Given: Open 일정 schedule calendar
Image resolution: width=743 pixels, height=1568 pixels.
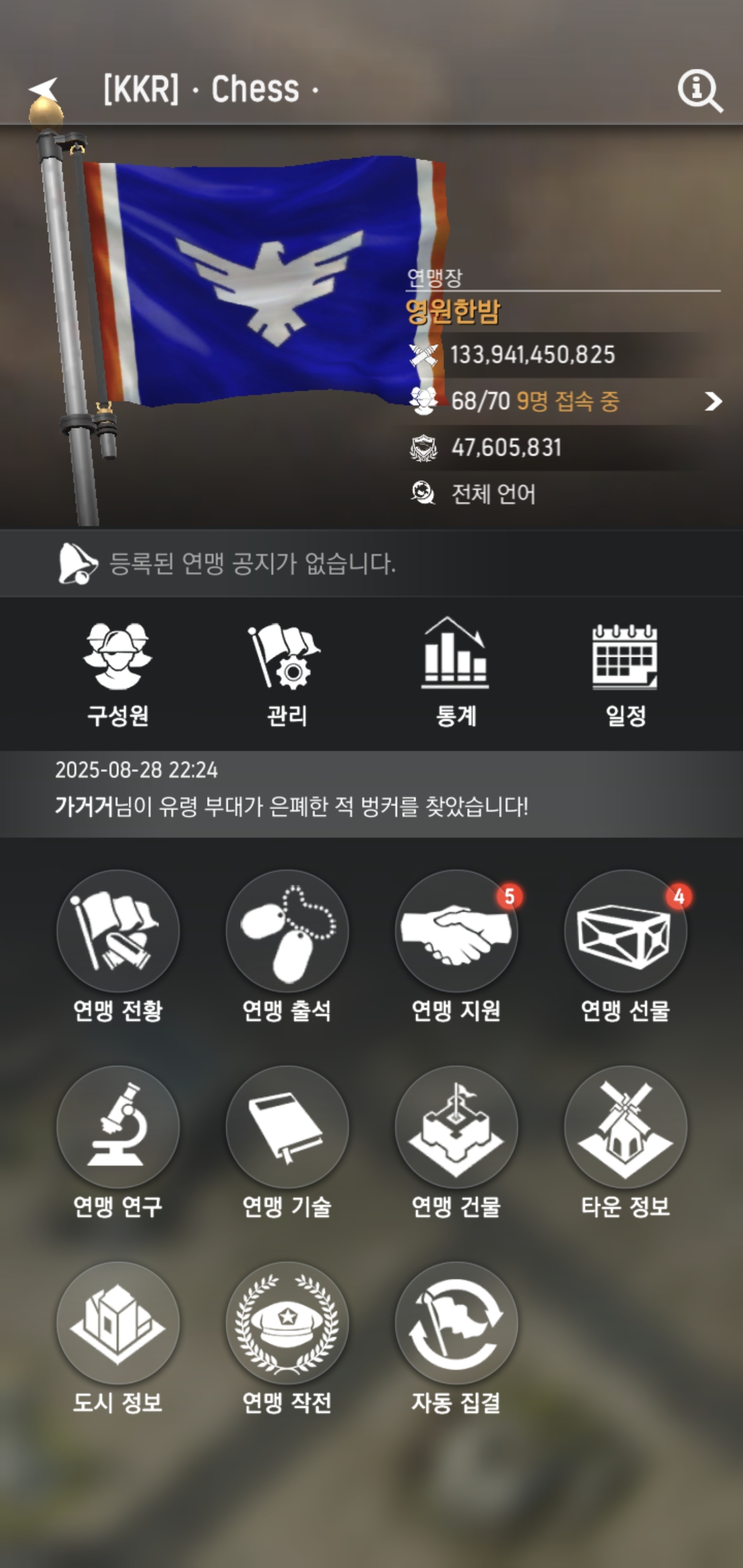Looking at the screenshot, I should tap(625, 674).
